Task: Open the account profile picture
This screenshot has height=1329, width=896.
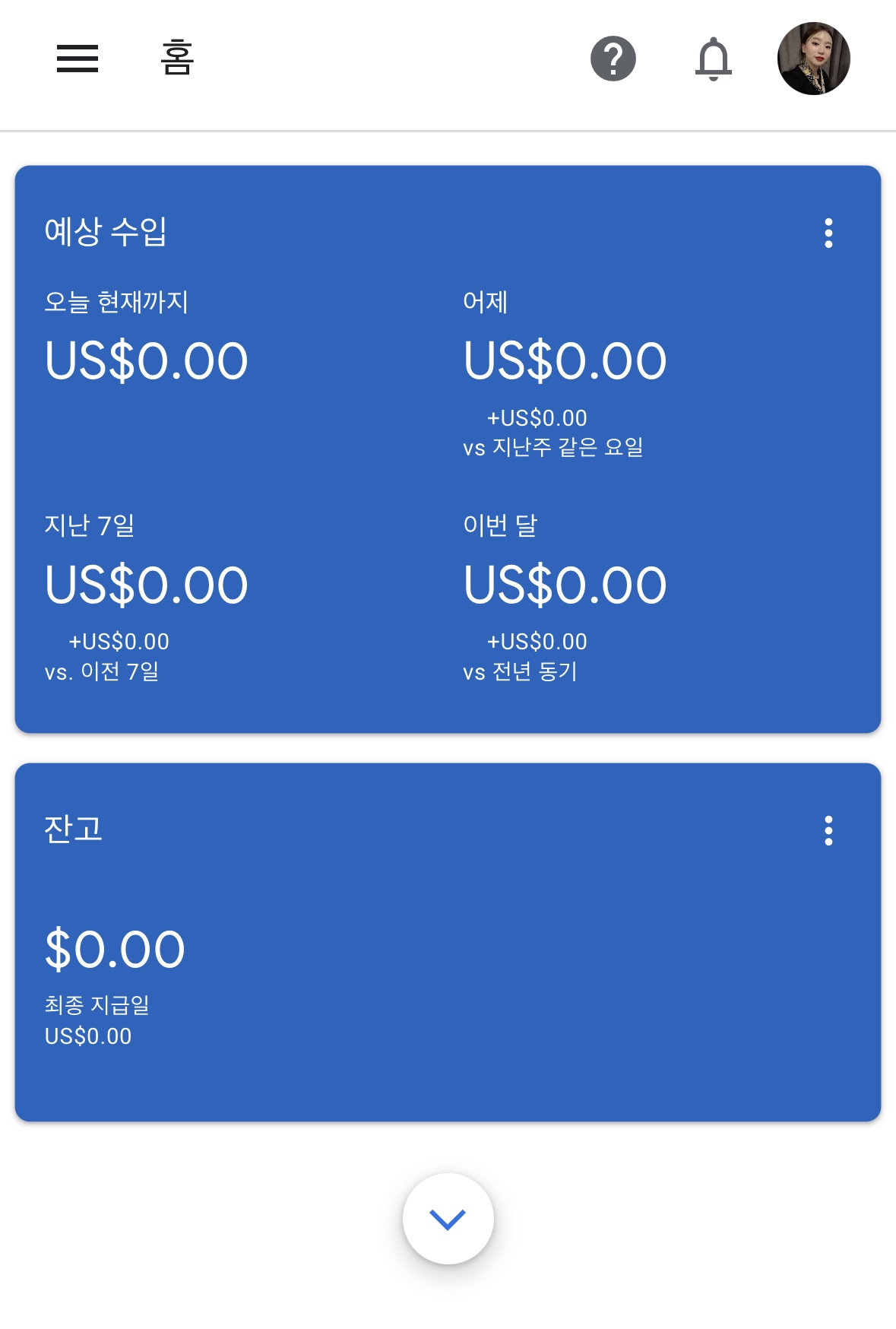Action: [813, 59]
